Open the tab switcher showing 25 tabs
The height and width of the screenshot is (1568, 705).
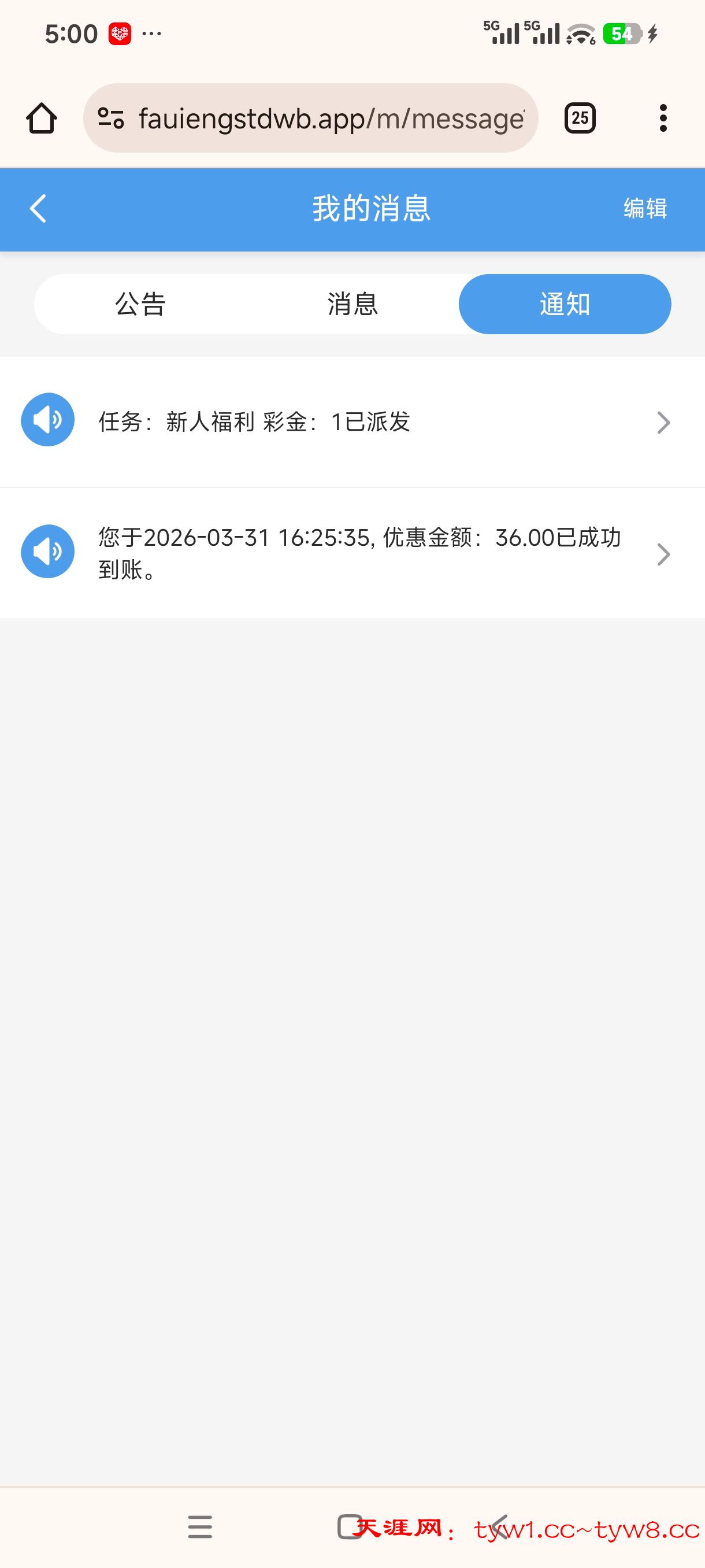(578, 117)
